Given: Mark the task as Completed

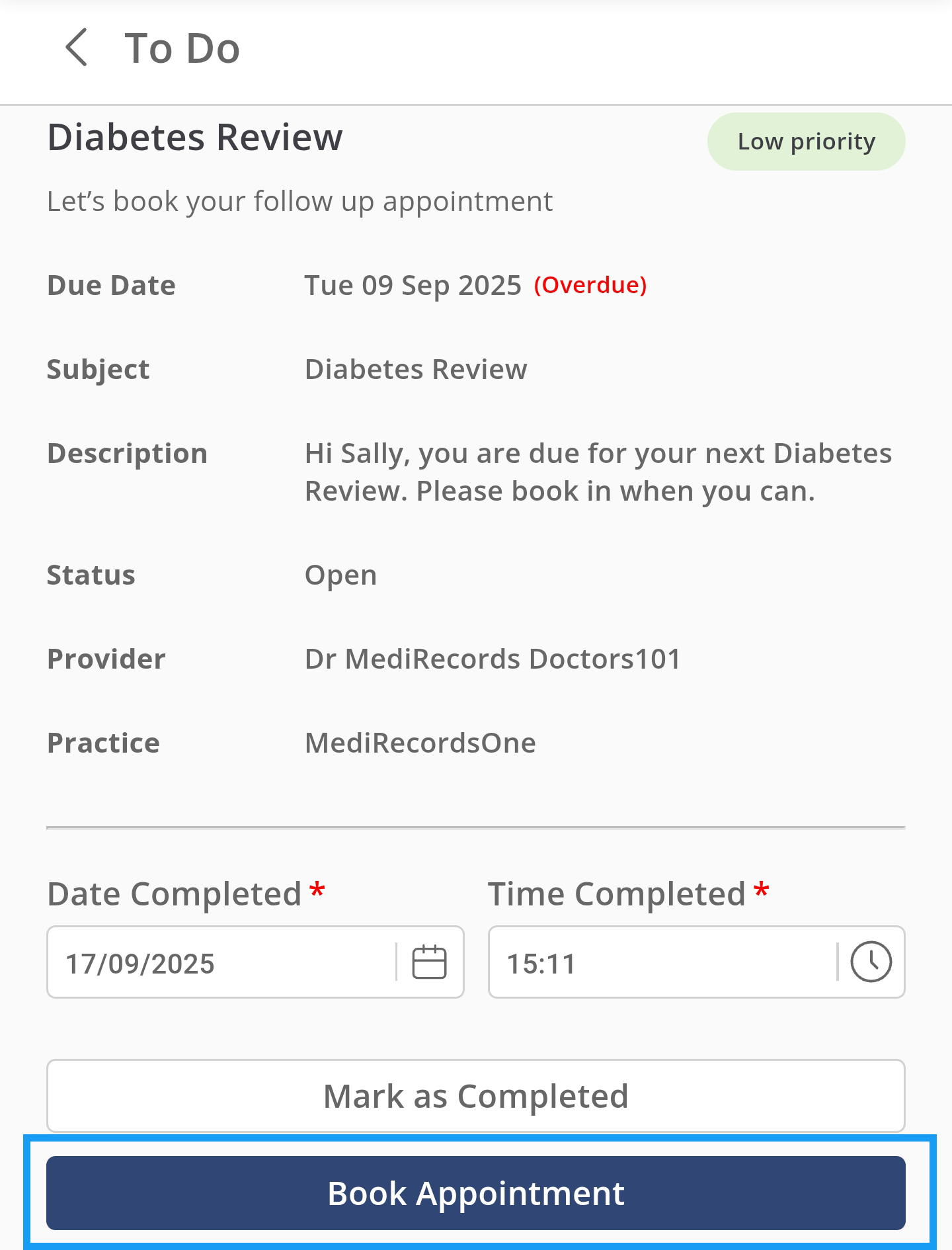Looking at the screenshot, I should coord(476,1097).
